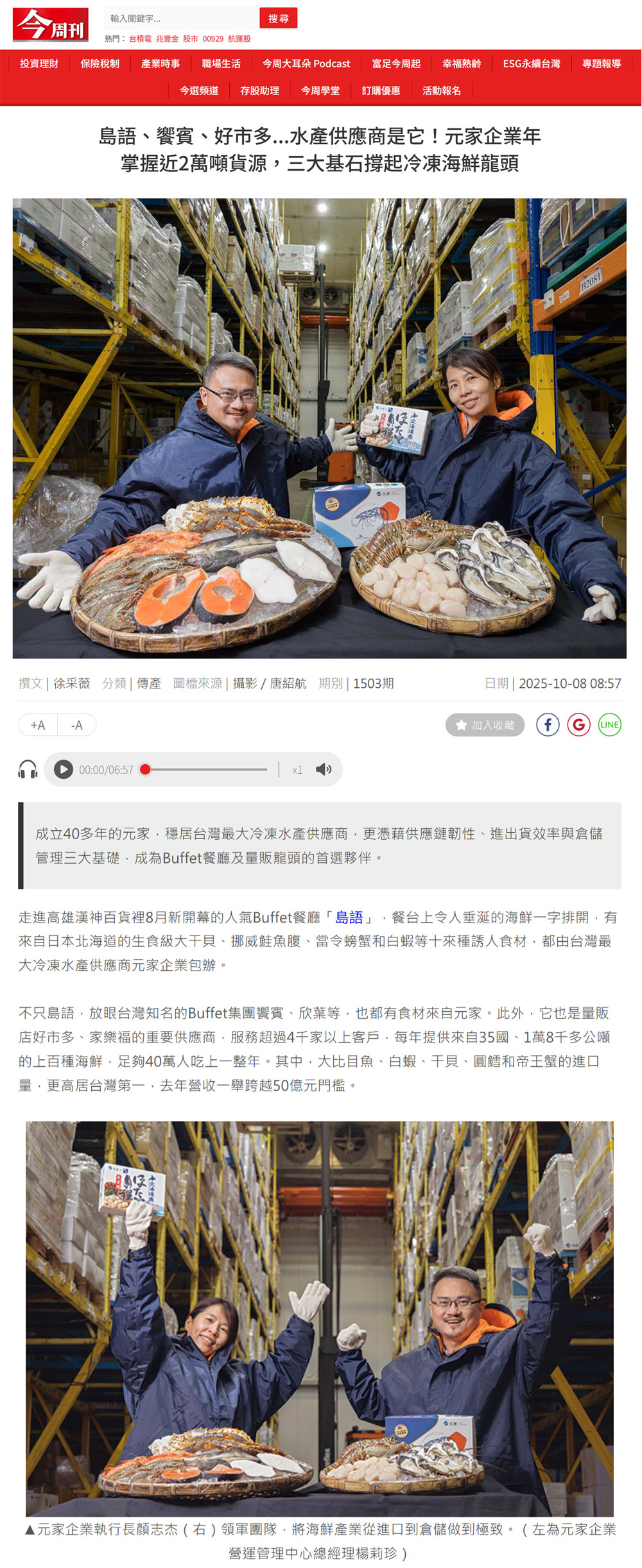This screenshot has width=642, height=1568.
Task: Open the 專題報導 section
Action: click(601, 64)
